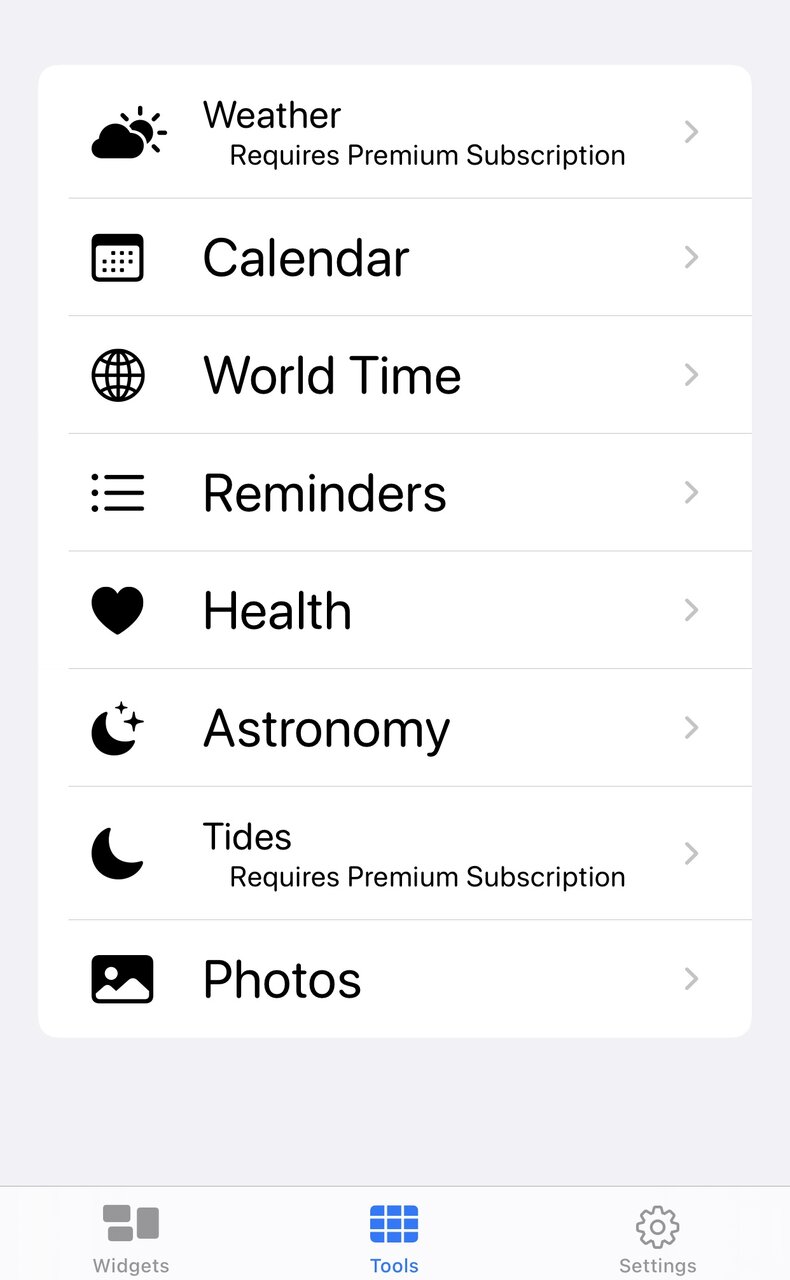The width and height of the screenshot is (790, 1280).
Task: Switch to the Widgets tab
Action: pyautogui.click(x=131, y=1239)
